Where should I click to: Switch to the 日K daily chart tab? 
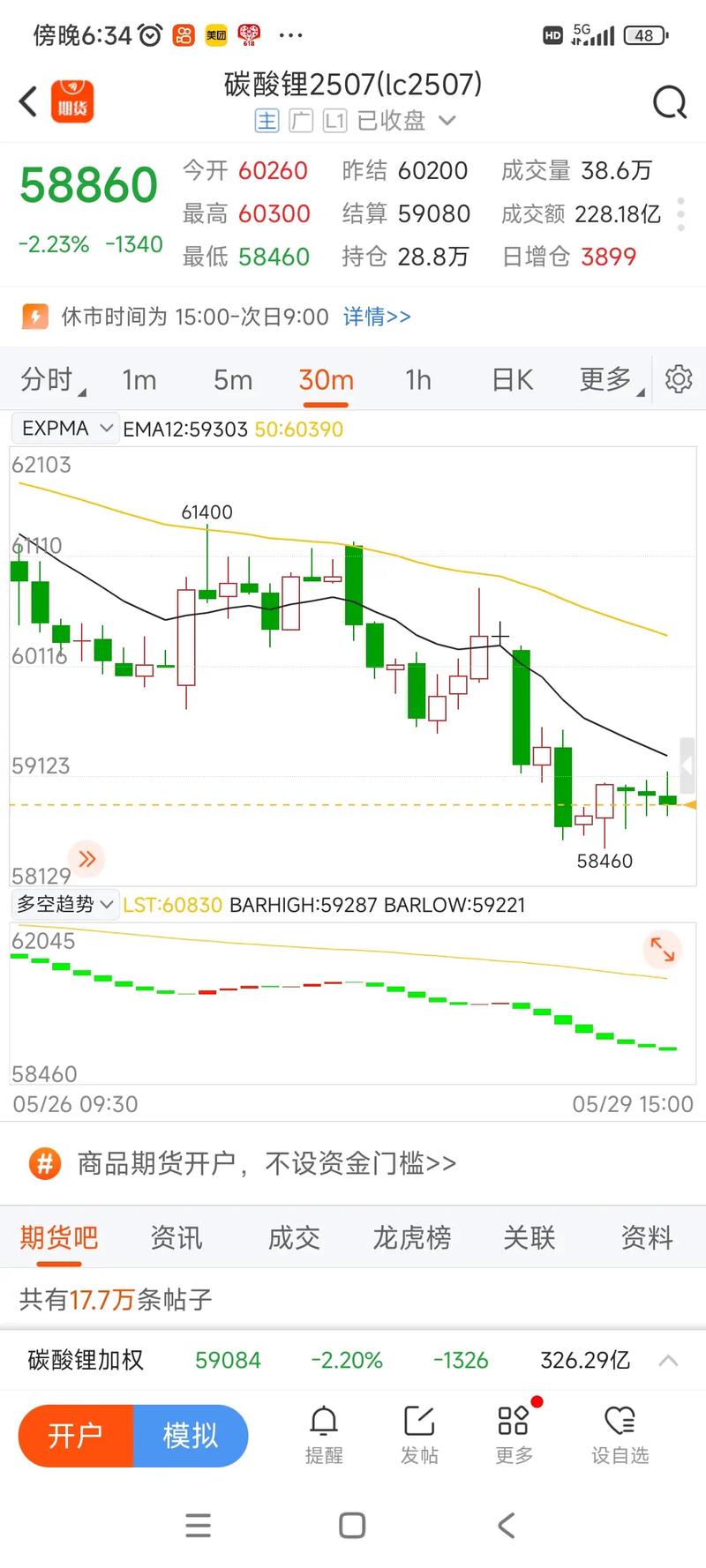511,379
